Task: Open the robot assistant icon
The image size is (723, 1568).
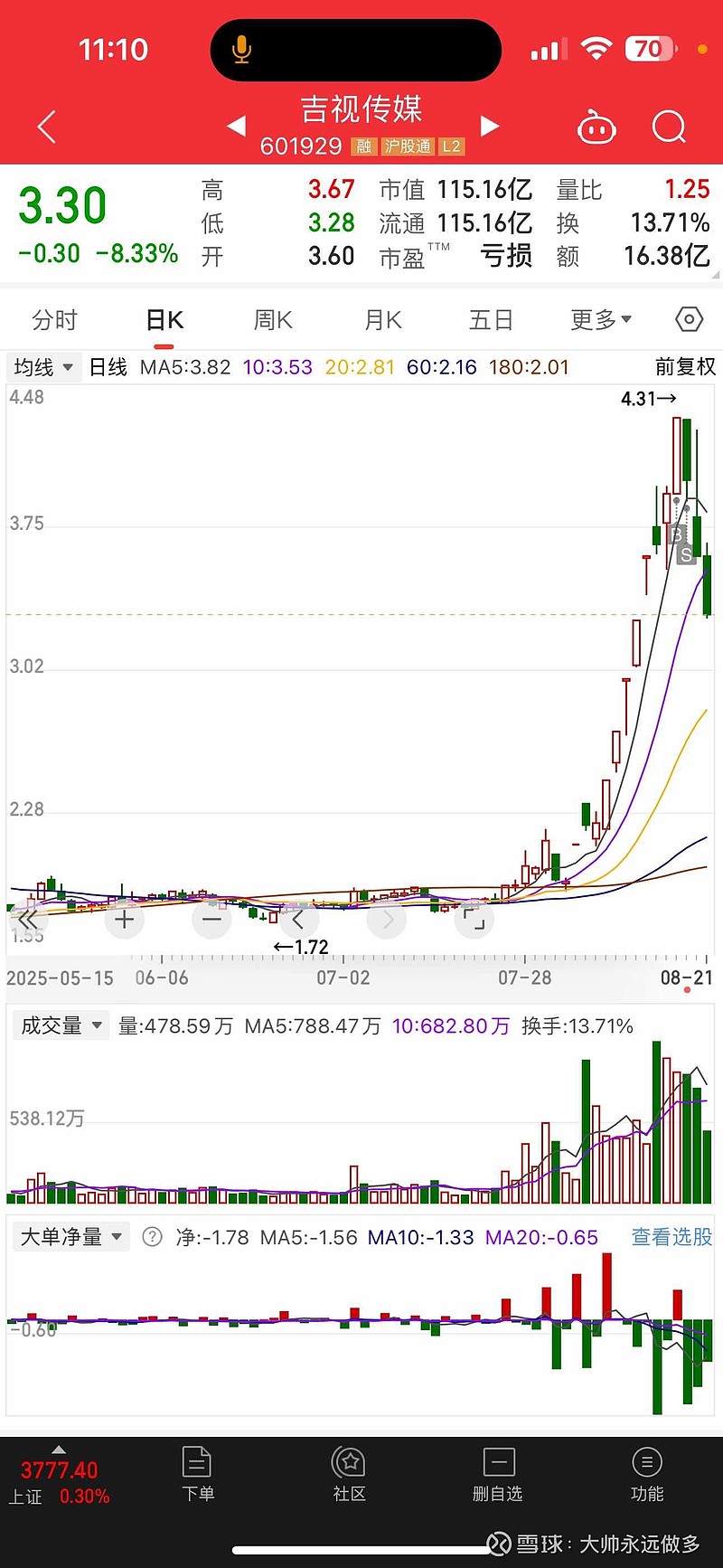Action: coord(596,128)
